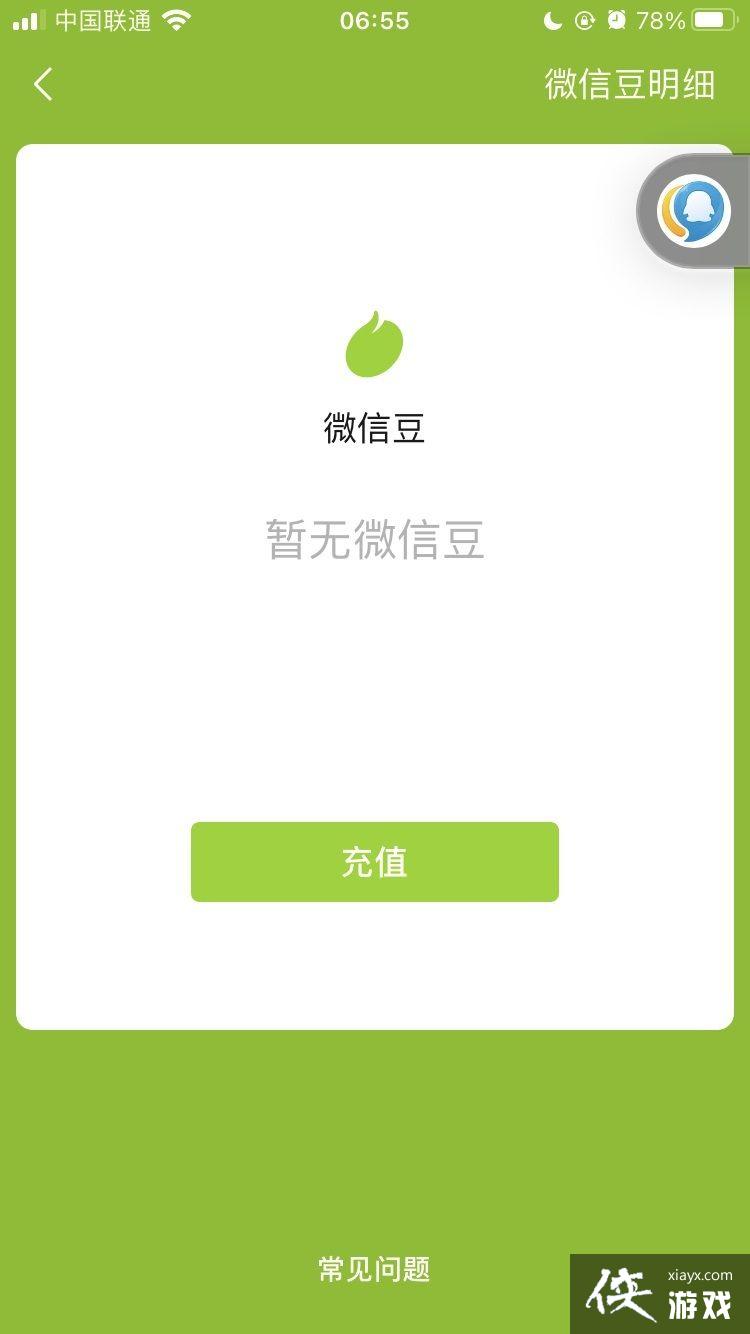Expand the WeChat Bean balance card

[x=375, y=585]
